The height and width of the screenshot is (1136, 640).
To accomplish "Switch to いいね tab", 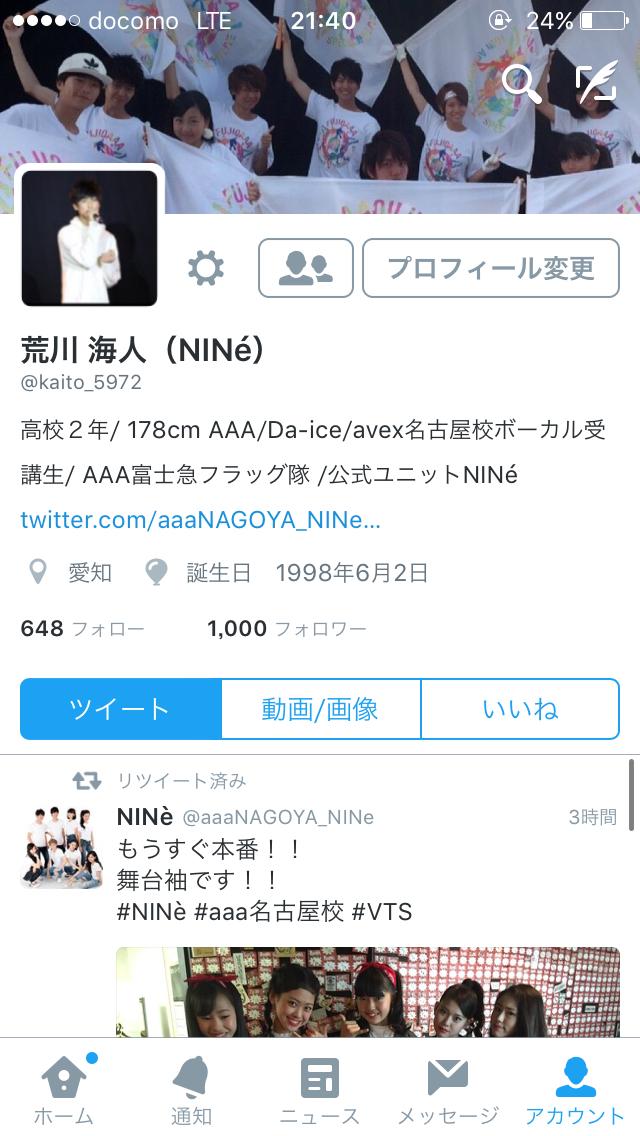I will [520, 709].
